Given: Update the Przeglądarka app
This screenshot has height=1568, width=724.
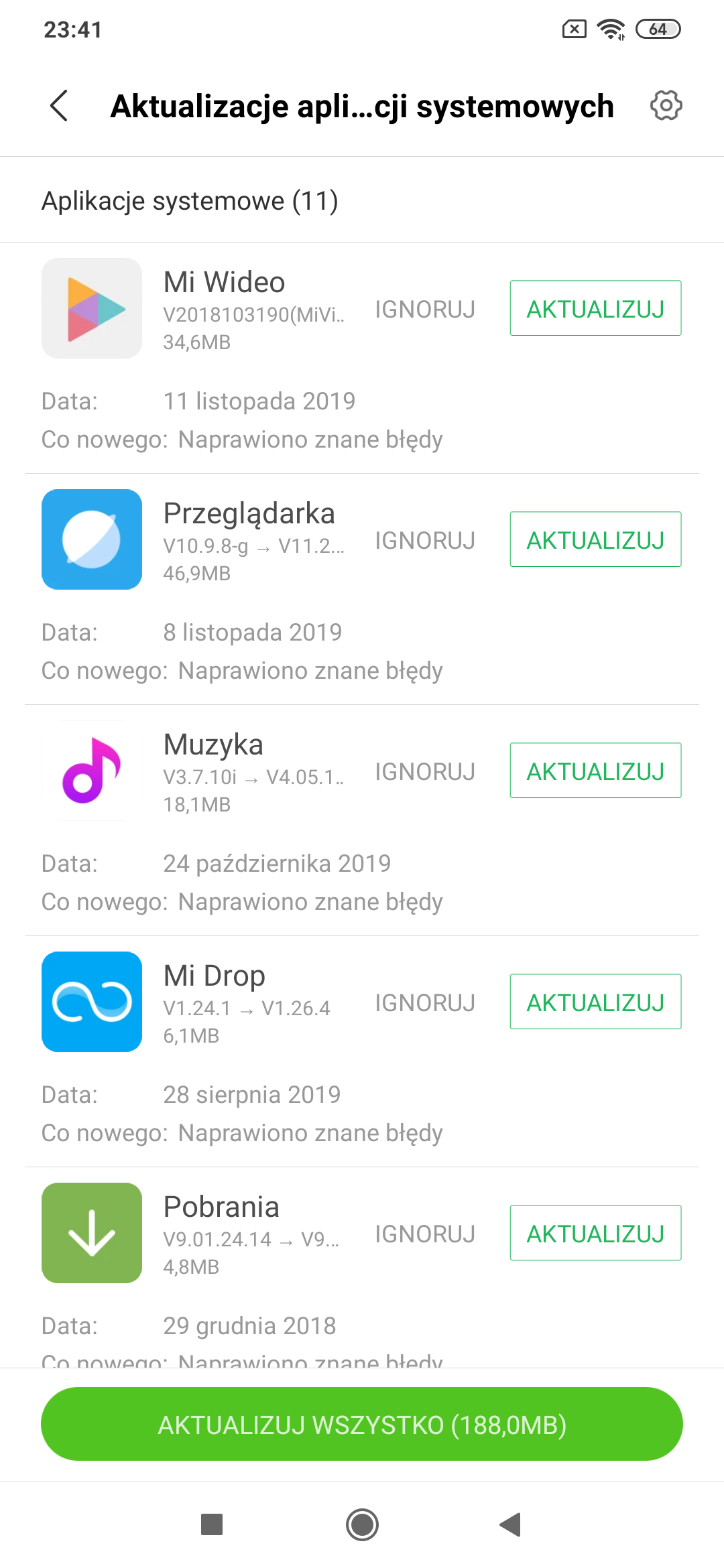Looking at the screenshot, I should (x=595, y=539).
